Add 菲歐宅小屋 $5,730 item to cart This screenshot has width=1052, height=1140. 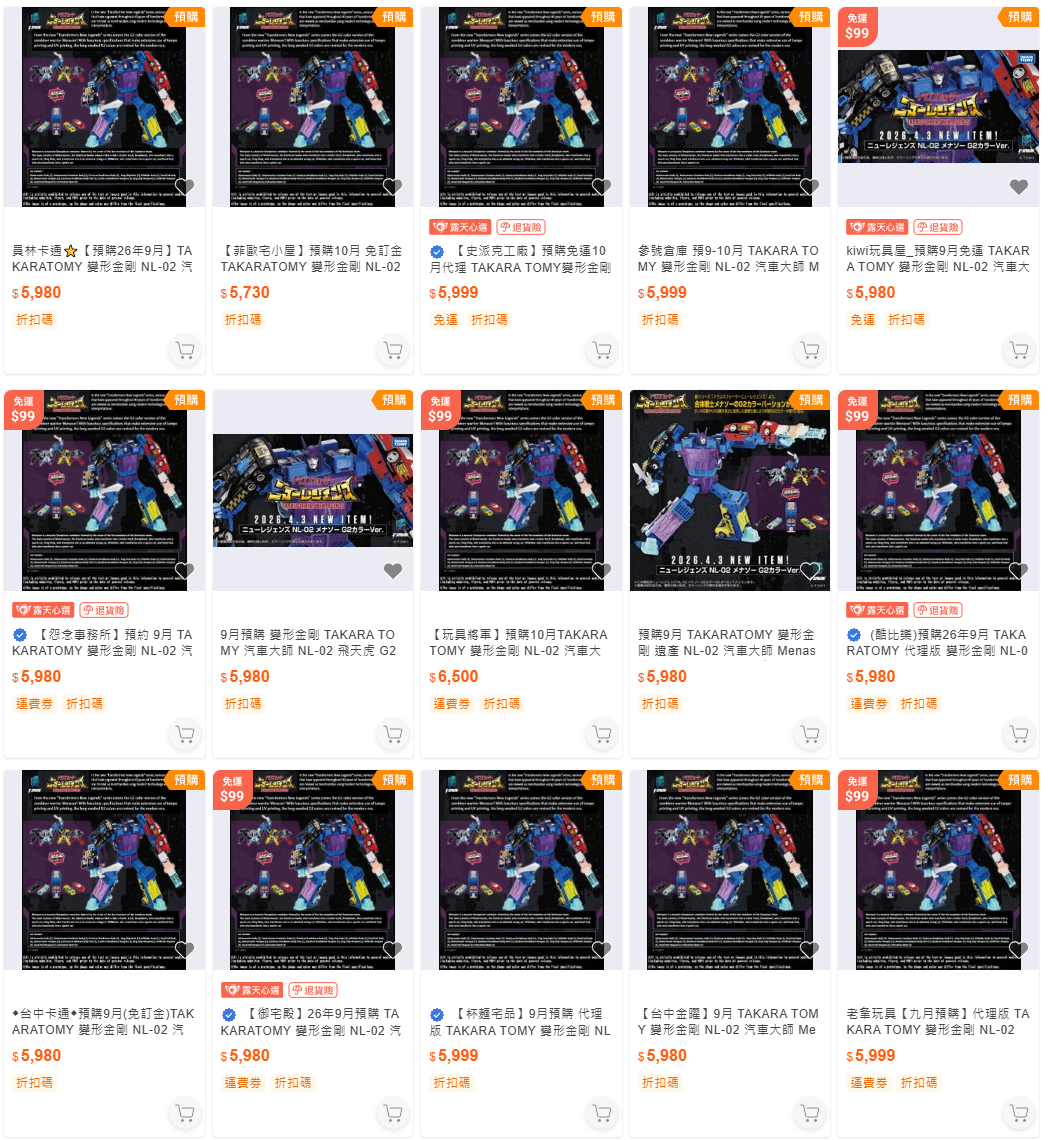393,351
